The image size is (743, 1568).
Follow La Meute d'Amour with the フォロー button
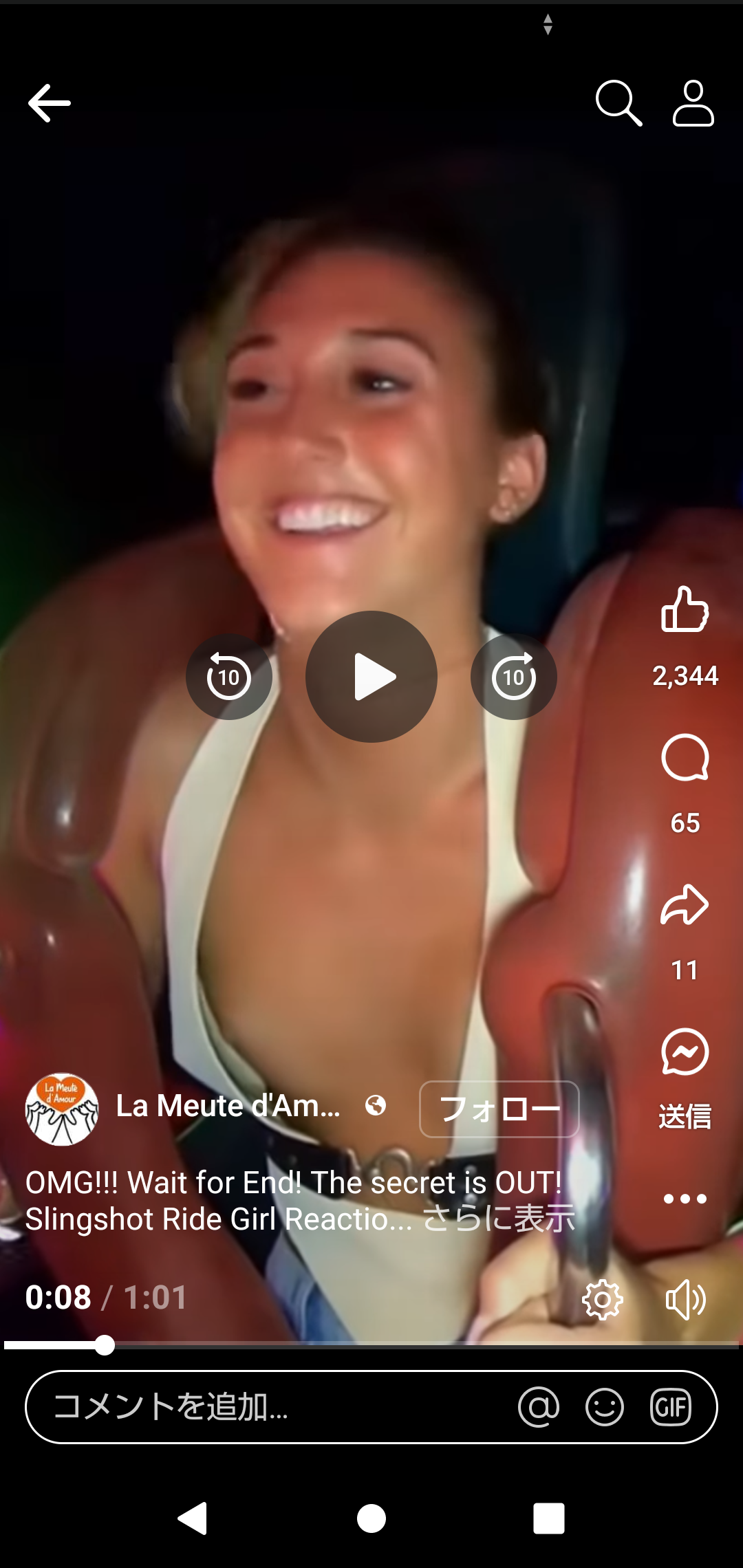(x=499, y=1109)
